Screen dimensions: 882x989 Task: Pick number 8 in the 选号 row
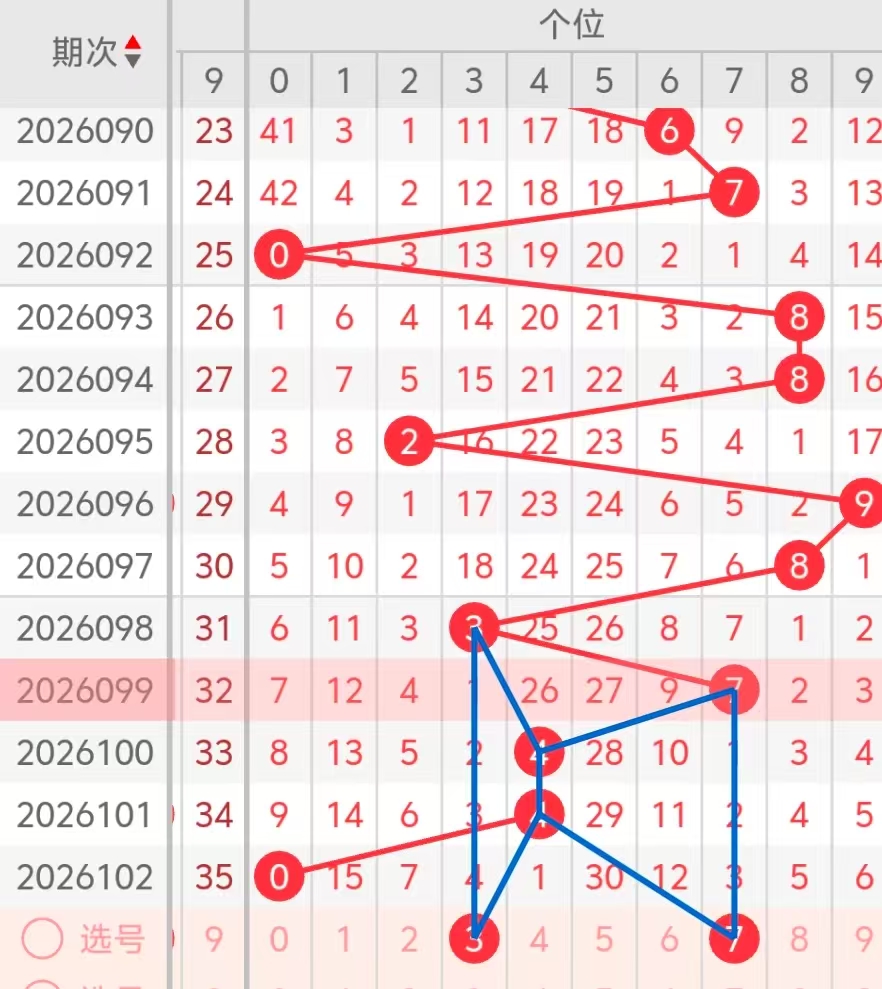799,940
